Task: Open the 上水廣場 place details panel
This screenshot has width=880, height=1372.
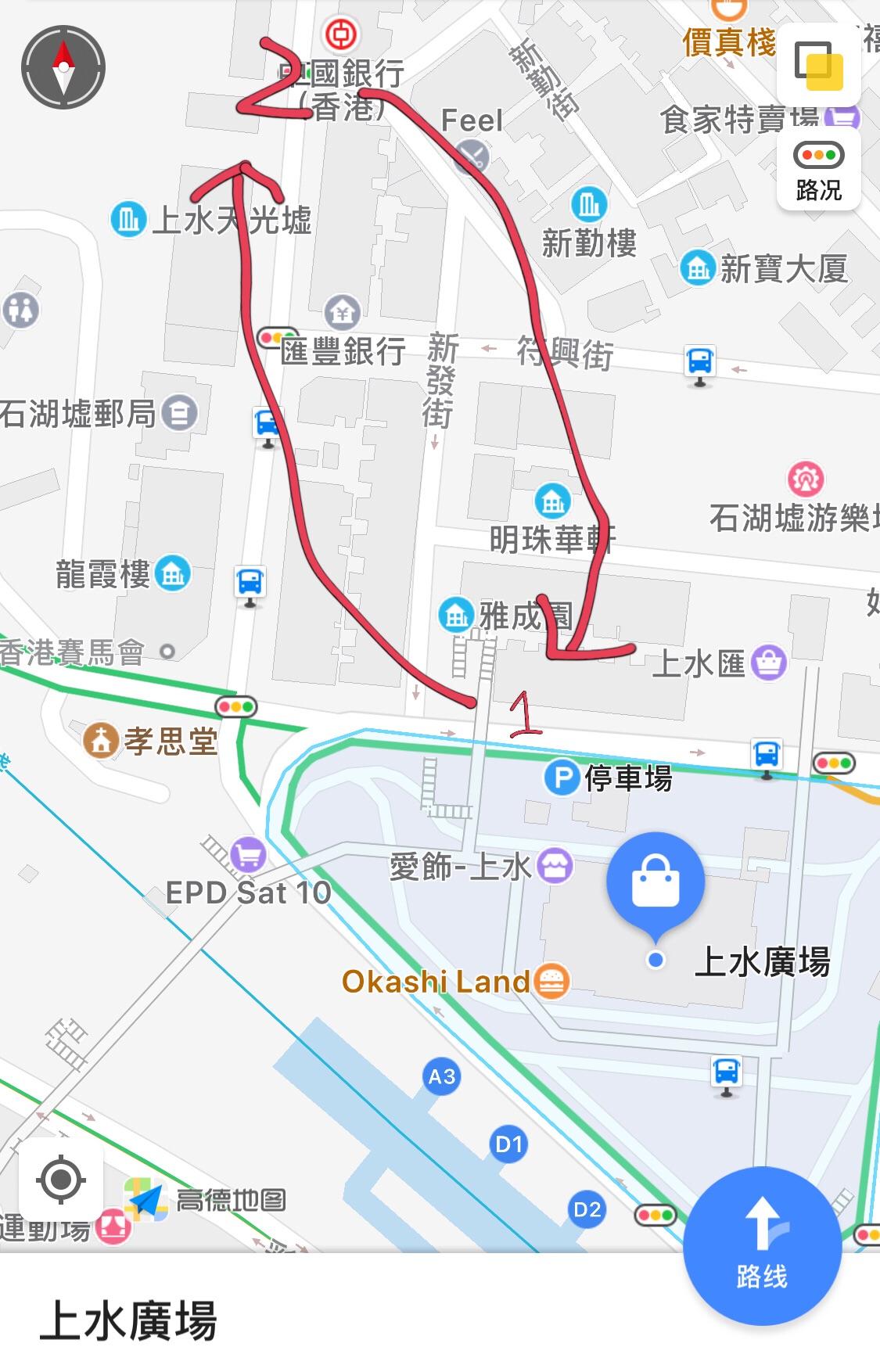Action: [x=129, y=1320]
